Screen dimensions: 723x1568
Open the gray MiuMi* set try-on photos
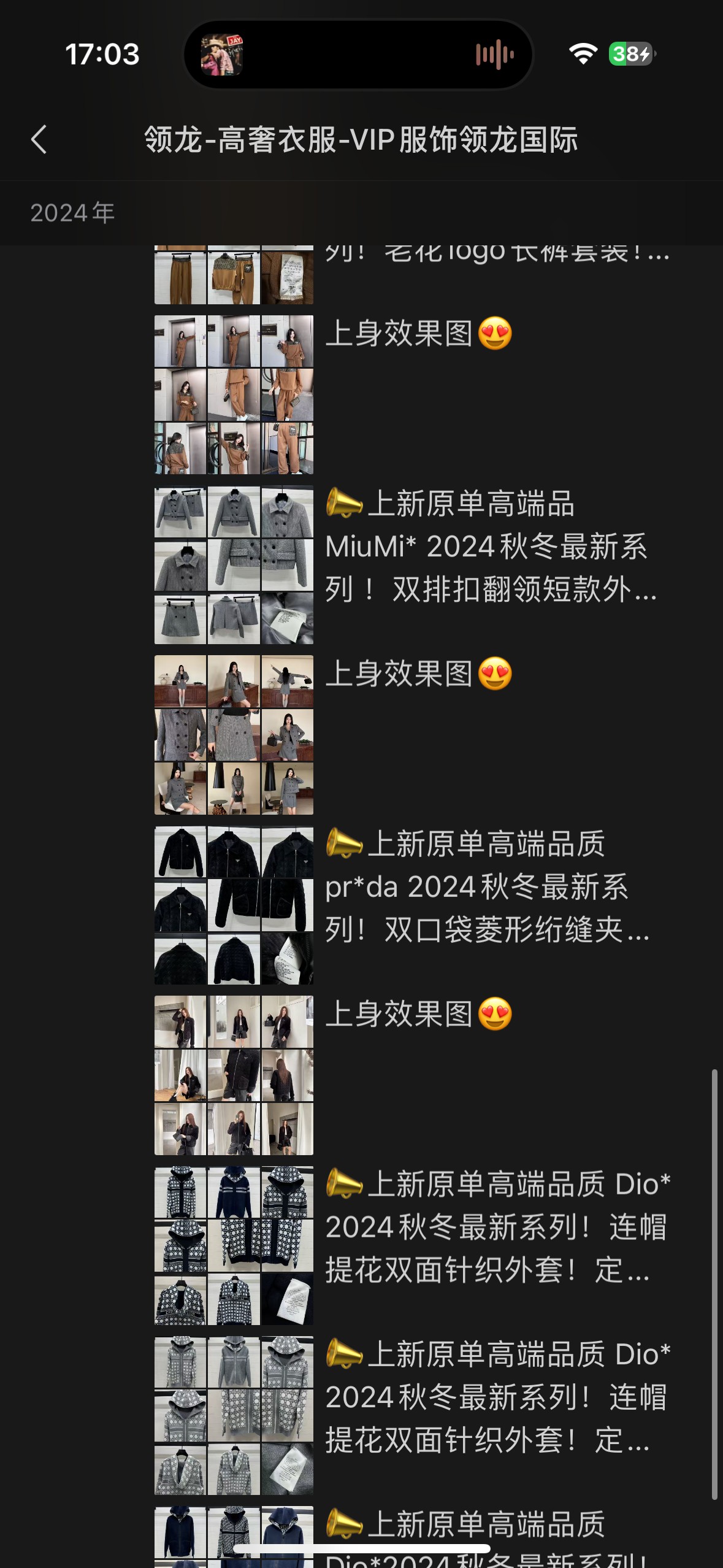point(234,735)
